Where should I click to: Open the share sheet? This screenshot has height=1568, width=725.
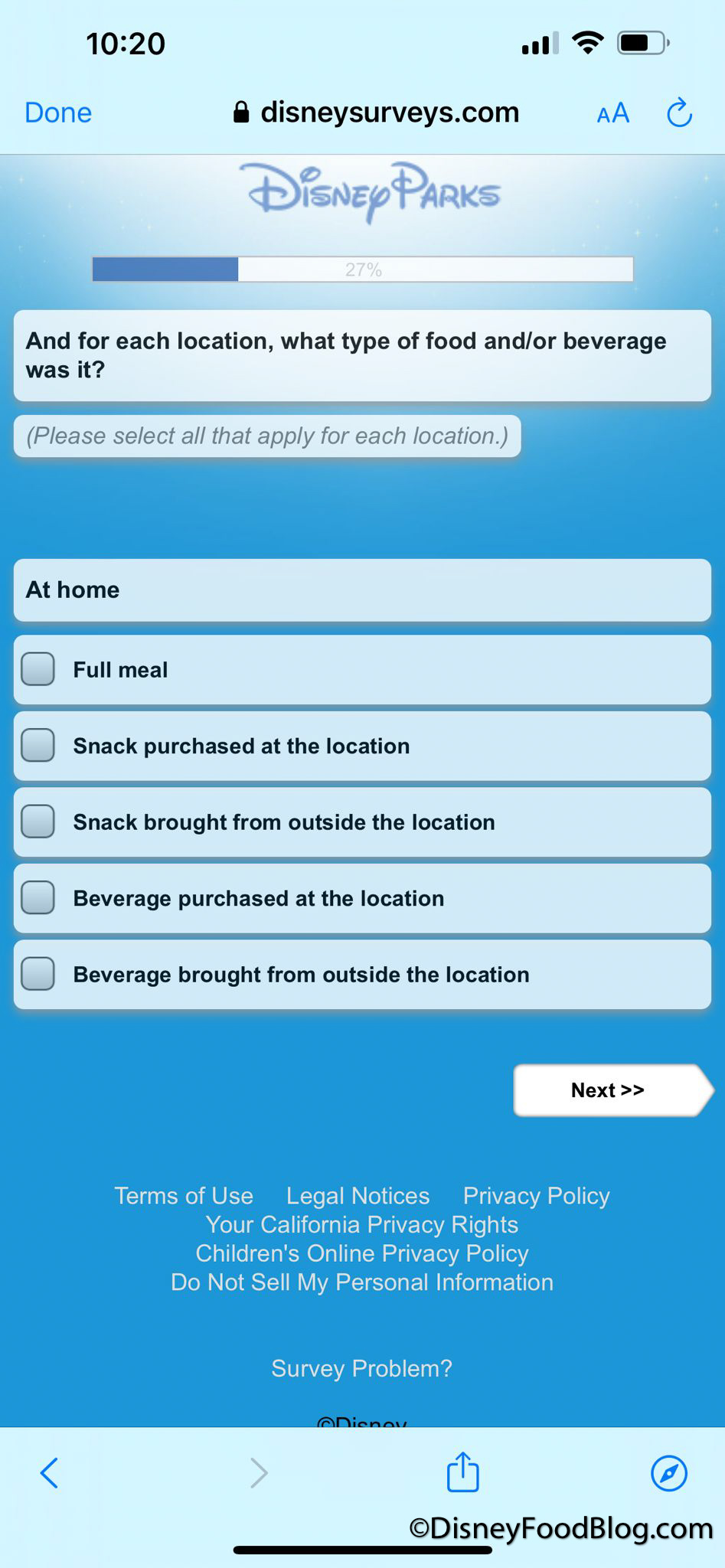point(462,1473)
